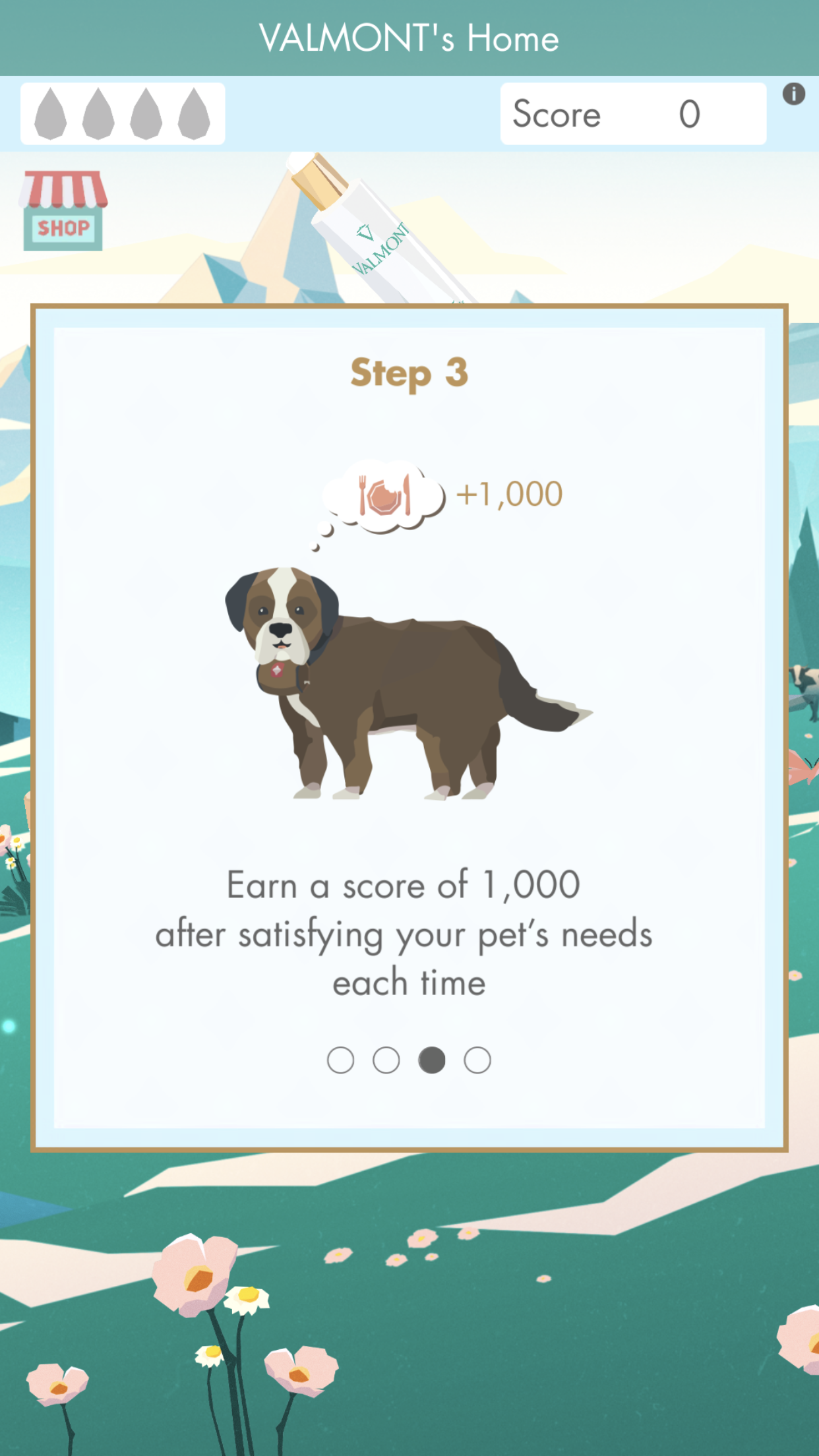Go to the second tutorial page dot
The image size is (819, 1456).
[386, 1060]
